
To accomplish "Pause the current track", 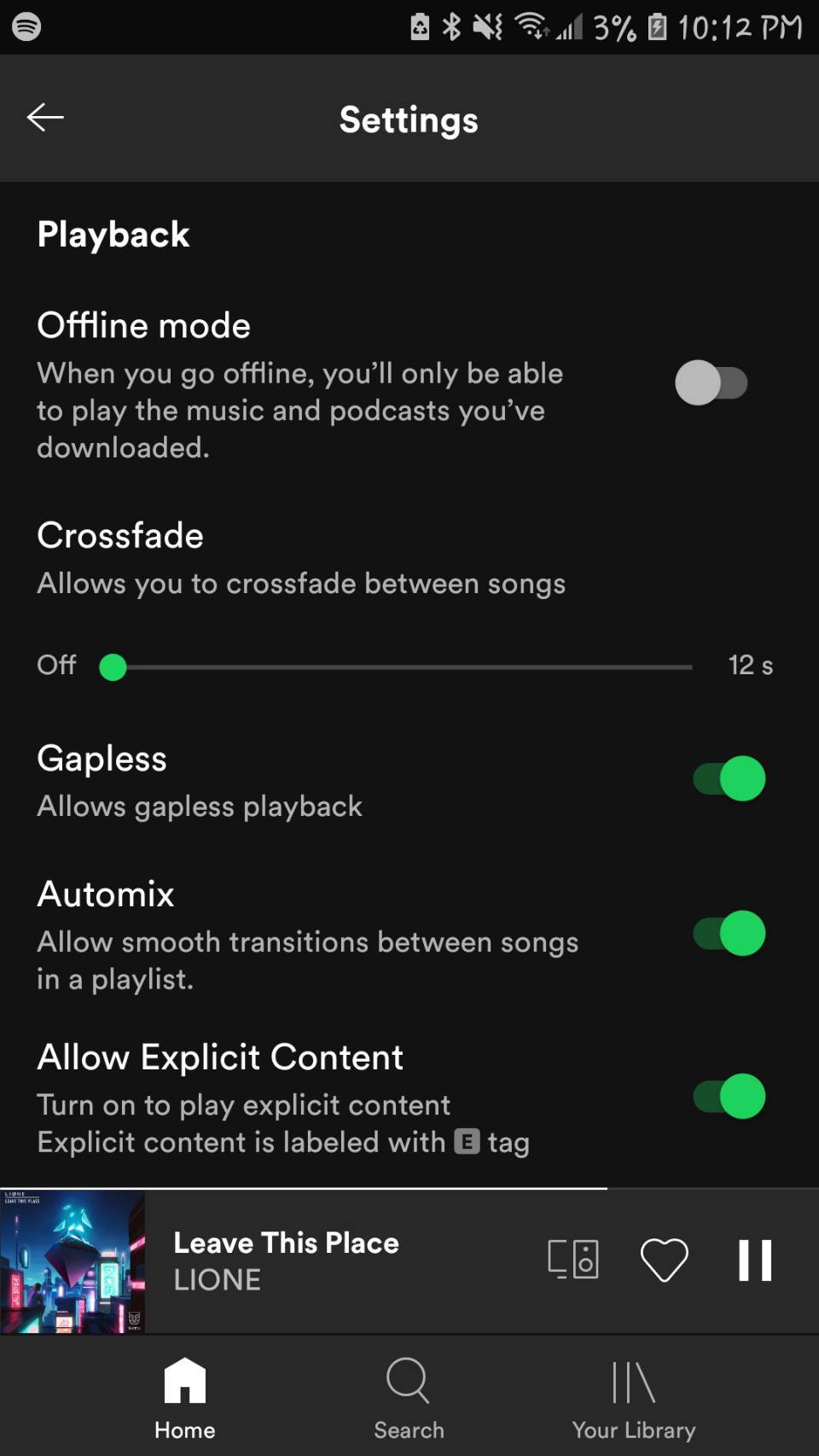I will tap(755, 1260).
